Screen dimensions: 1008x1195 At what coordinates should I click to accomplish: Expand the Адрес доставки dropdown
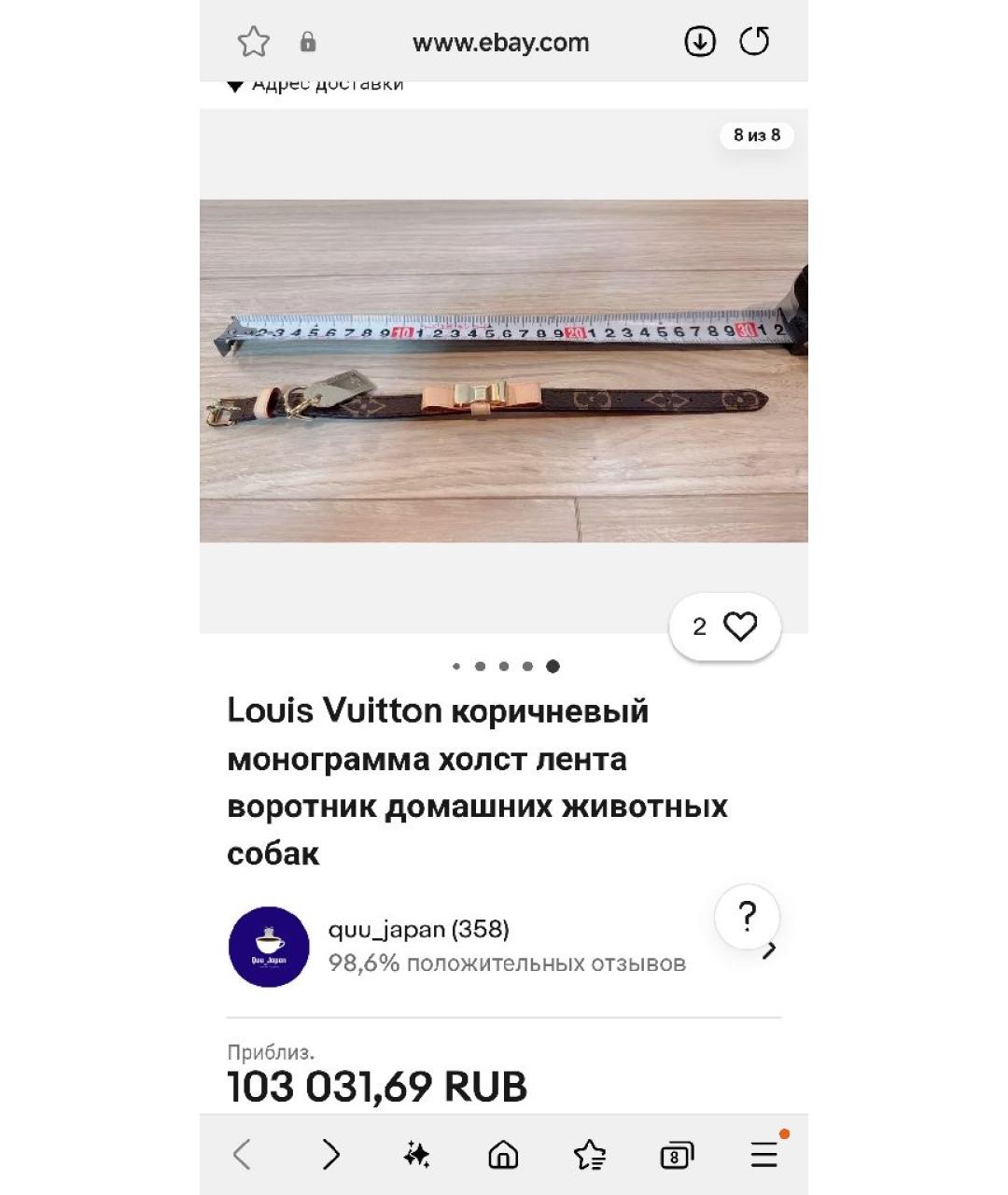pos(315,82)
